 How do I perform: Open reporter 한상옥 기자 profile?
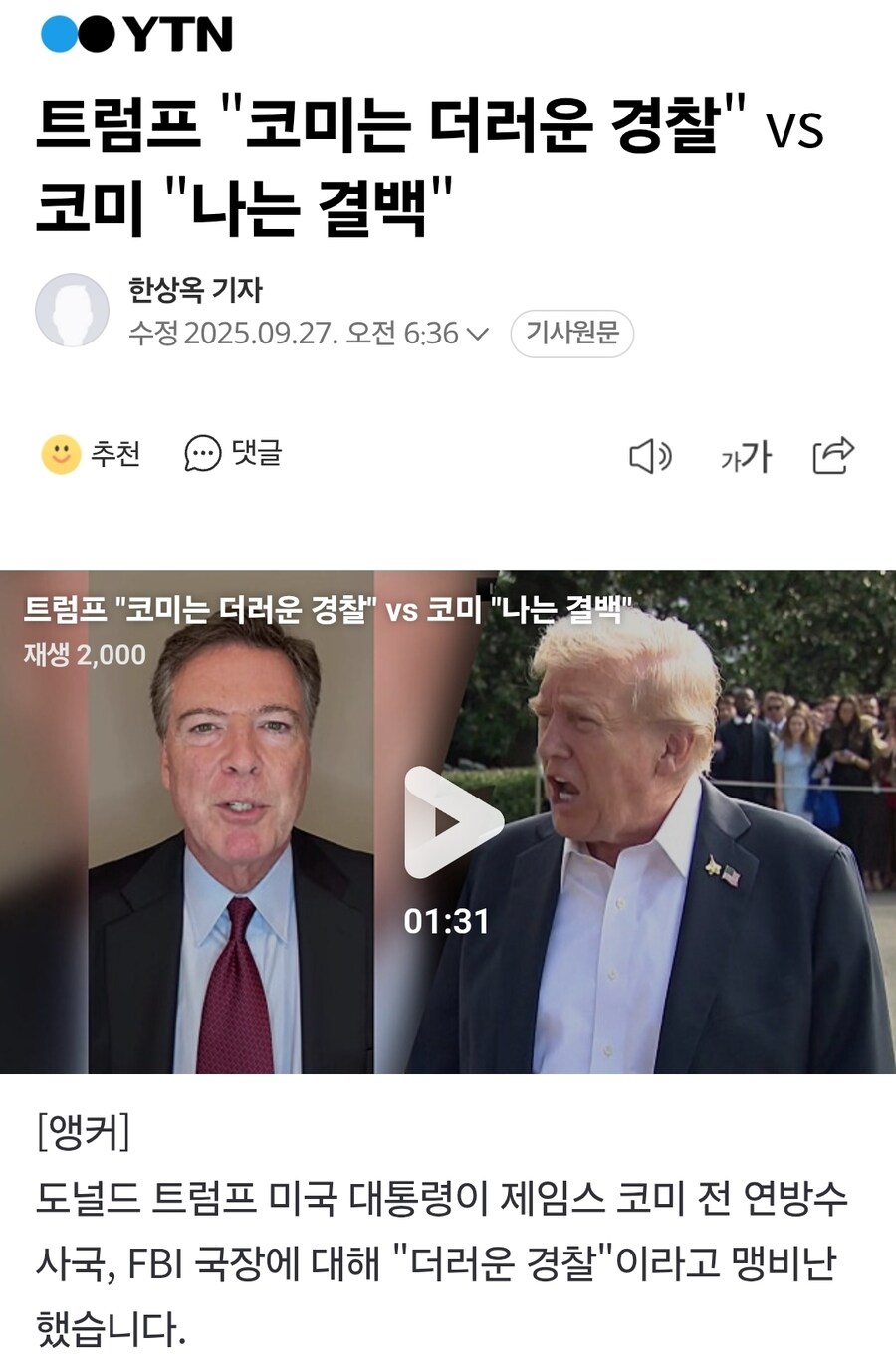[195, 290]
